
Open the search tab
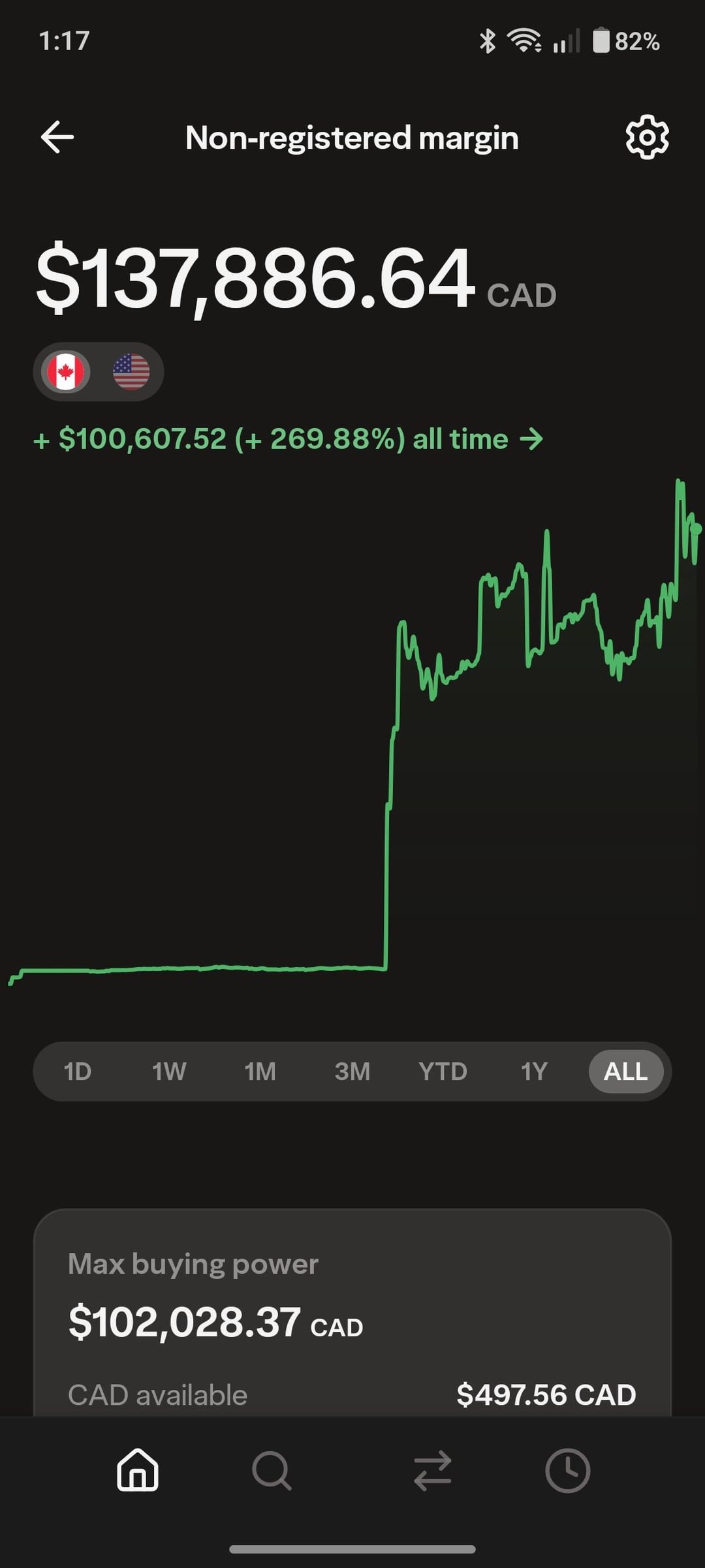[x=272, y=1471]
